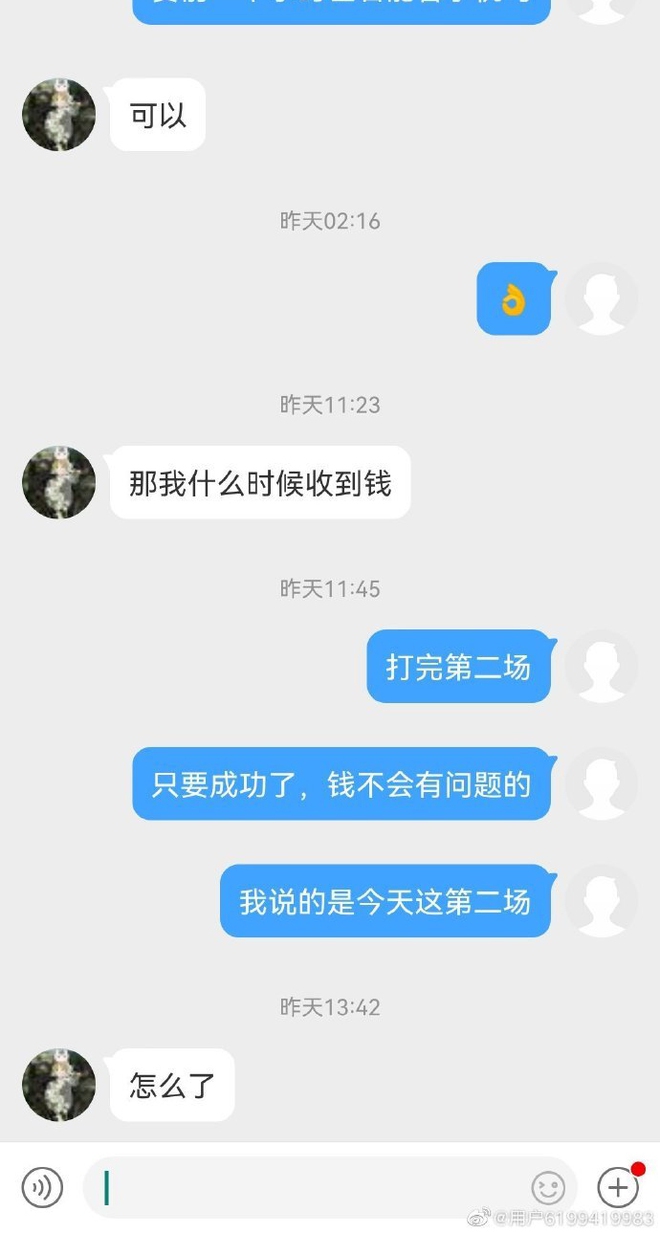The height and width of the screenshot is (1233, 660).
Task: Open contact's avatar beside "可以" message
Action: pos(59,115)
